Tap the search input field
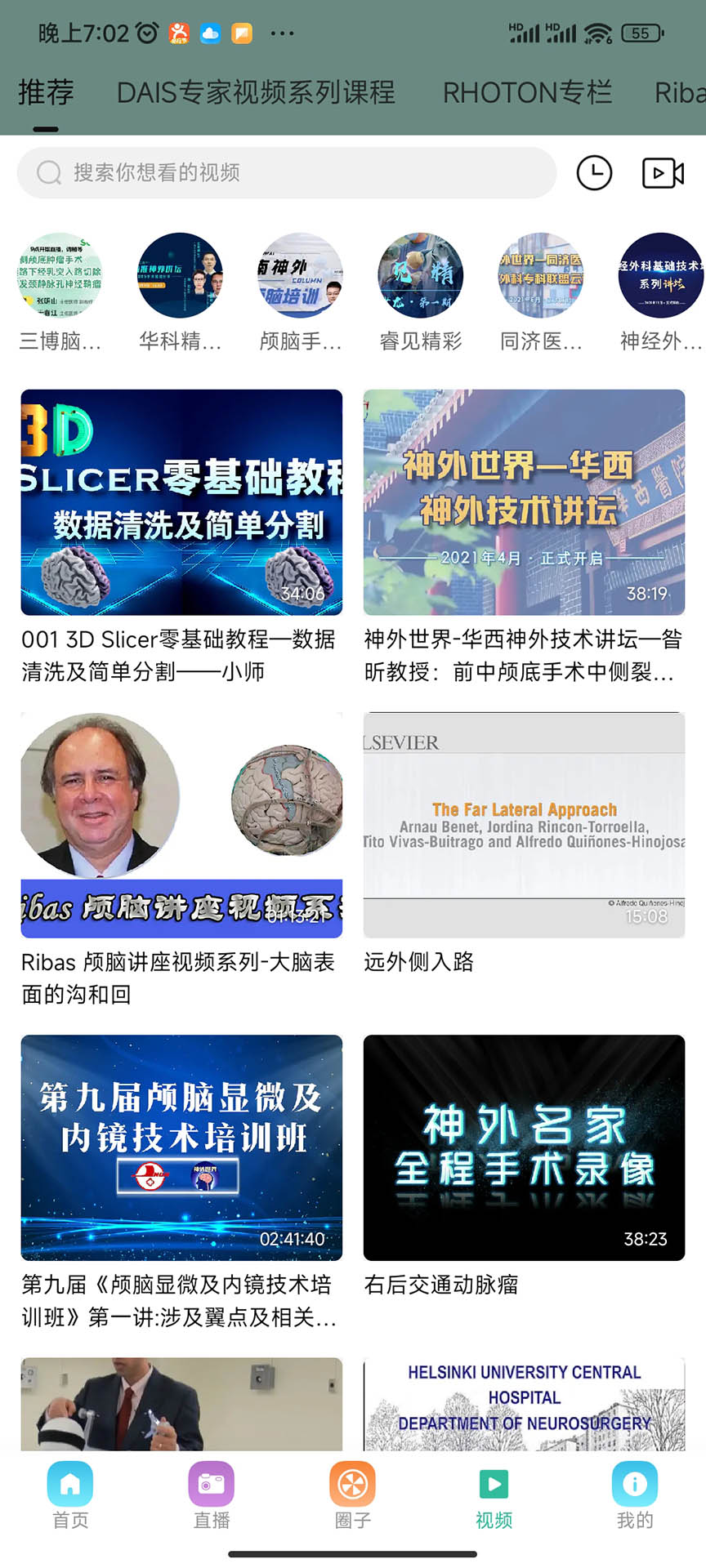Viewport: 706px width, 1568px height. (286, 173)
